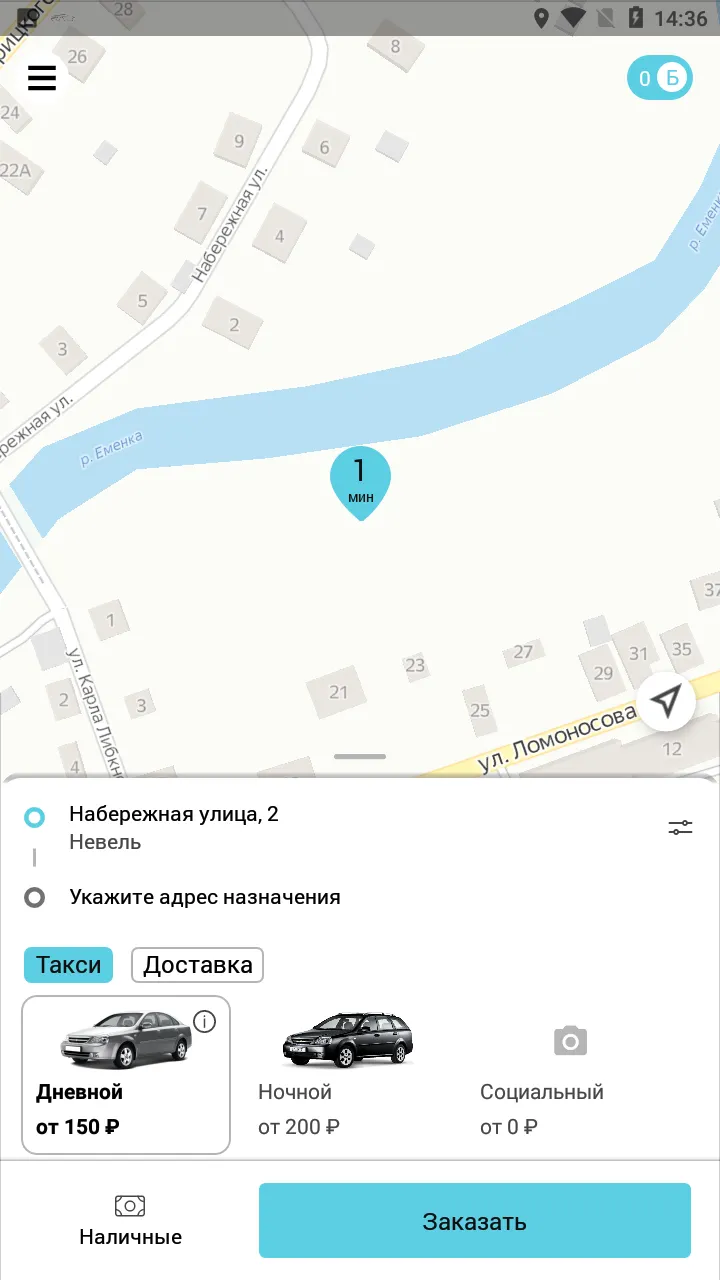Select the Дневной tariff card
This screenshot has height=1280, width=720.
click(126, 1075)
